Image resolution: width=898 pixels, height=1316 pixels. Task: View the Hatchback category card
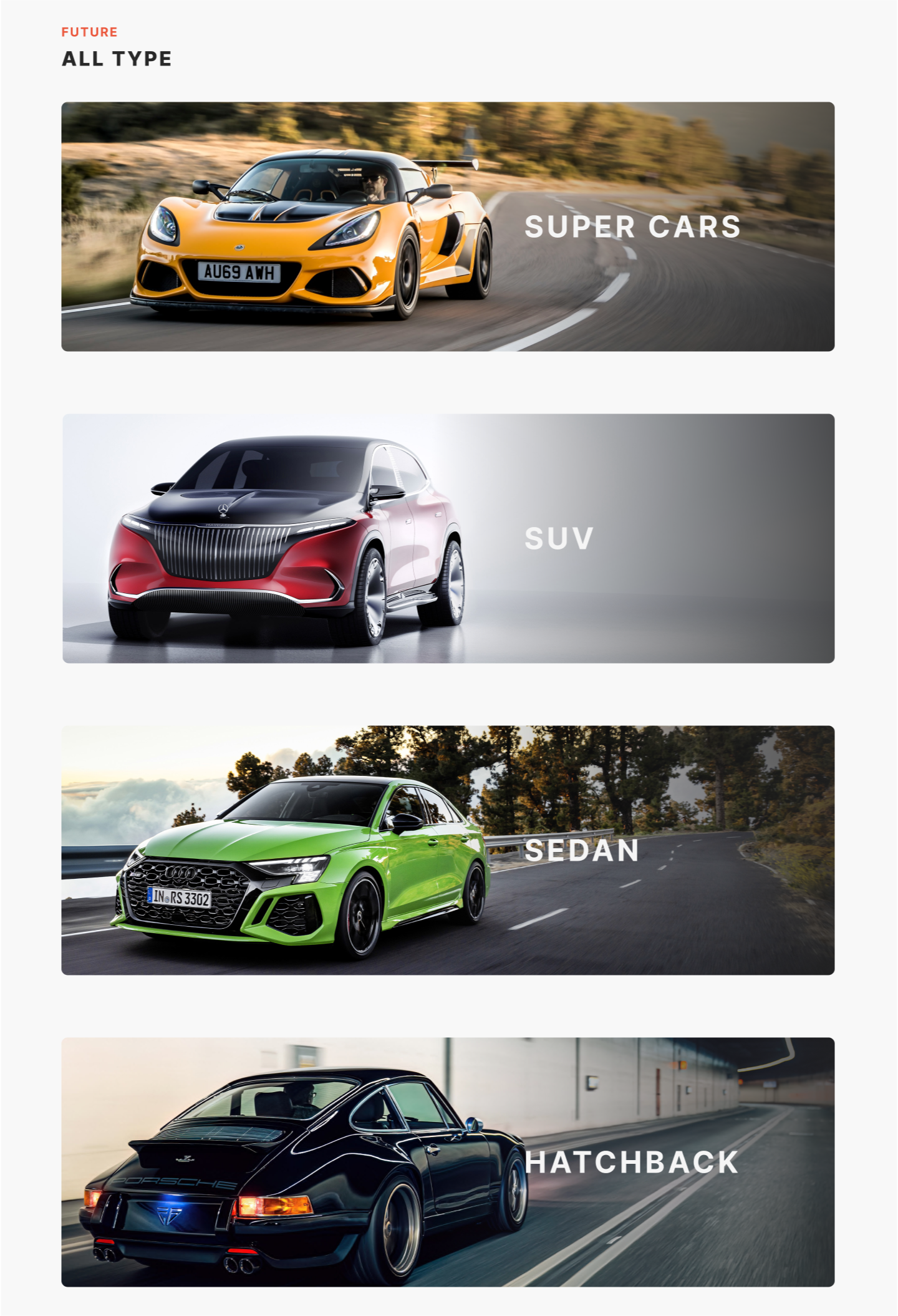click(448, 1162)
